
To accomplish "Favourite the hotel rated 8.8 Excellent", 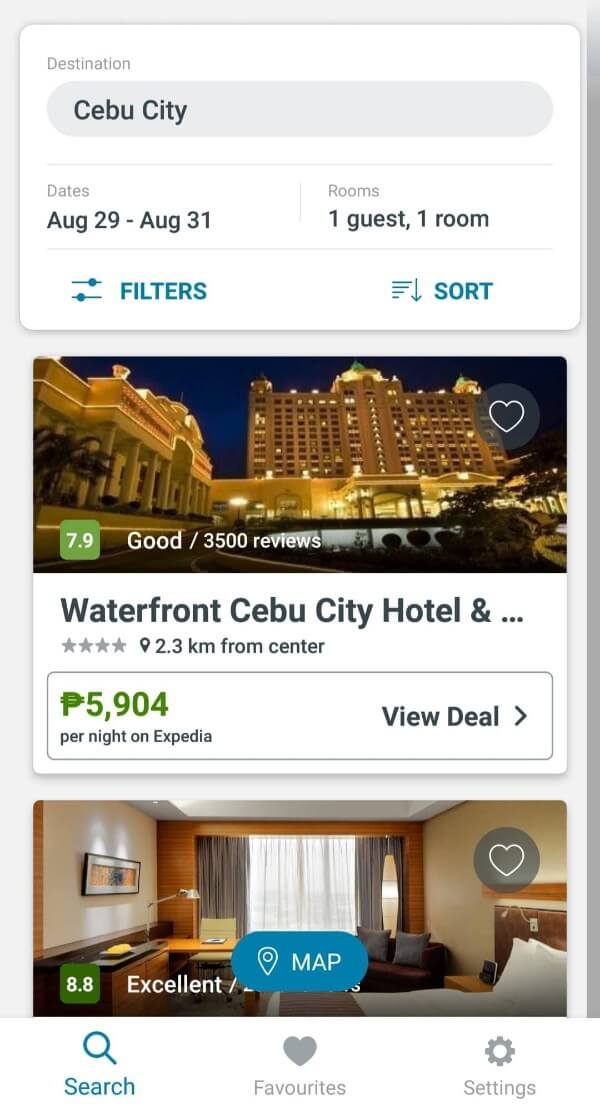I will tap(506, 860).
